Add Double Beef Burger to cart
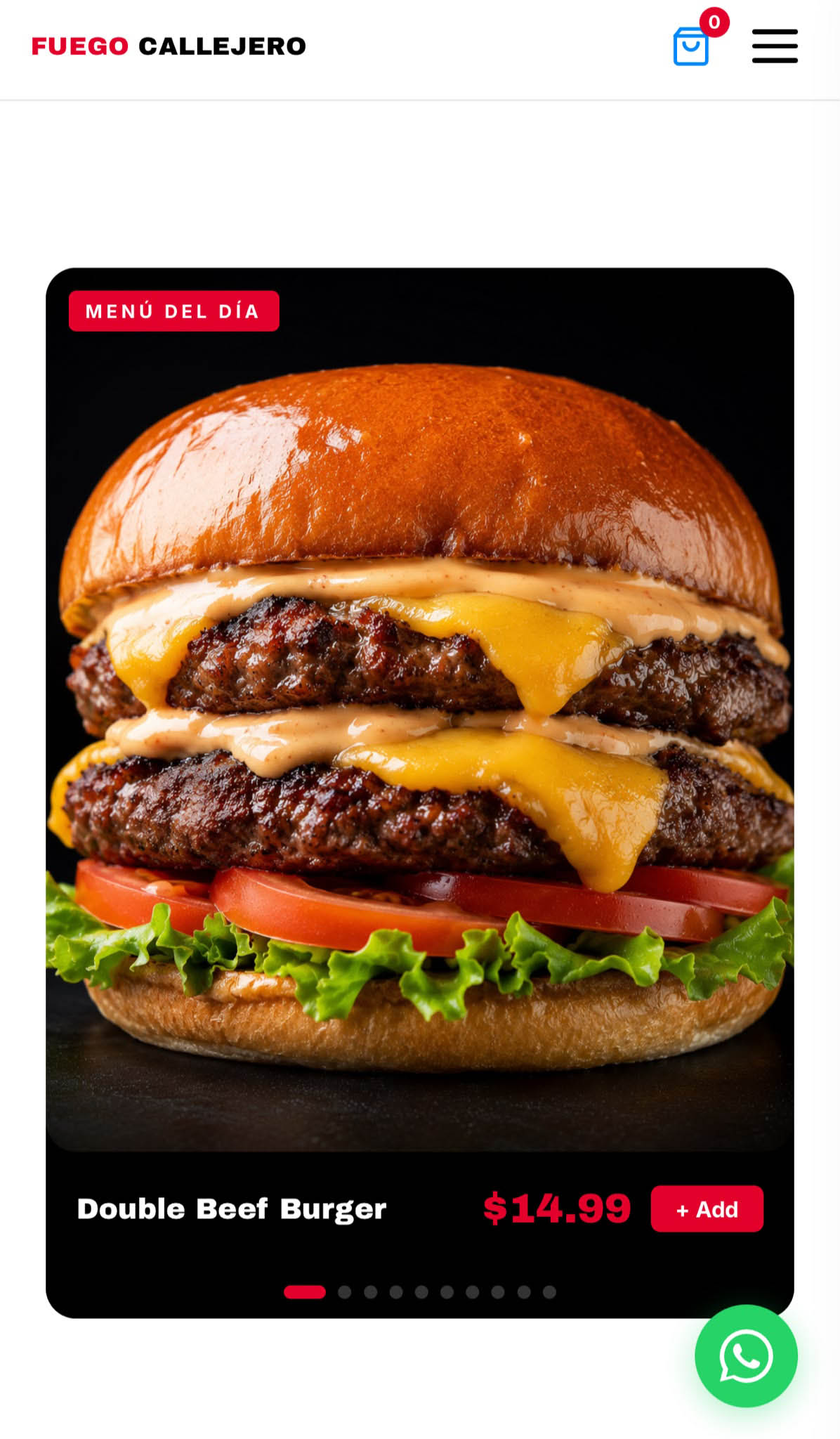Image resolution: width=840 pixels, height=1439 pixels. coord(707,1209)
